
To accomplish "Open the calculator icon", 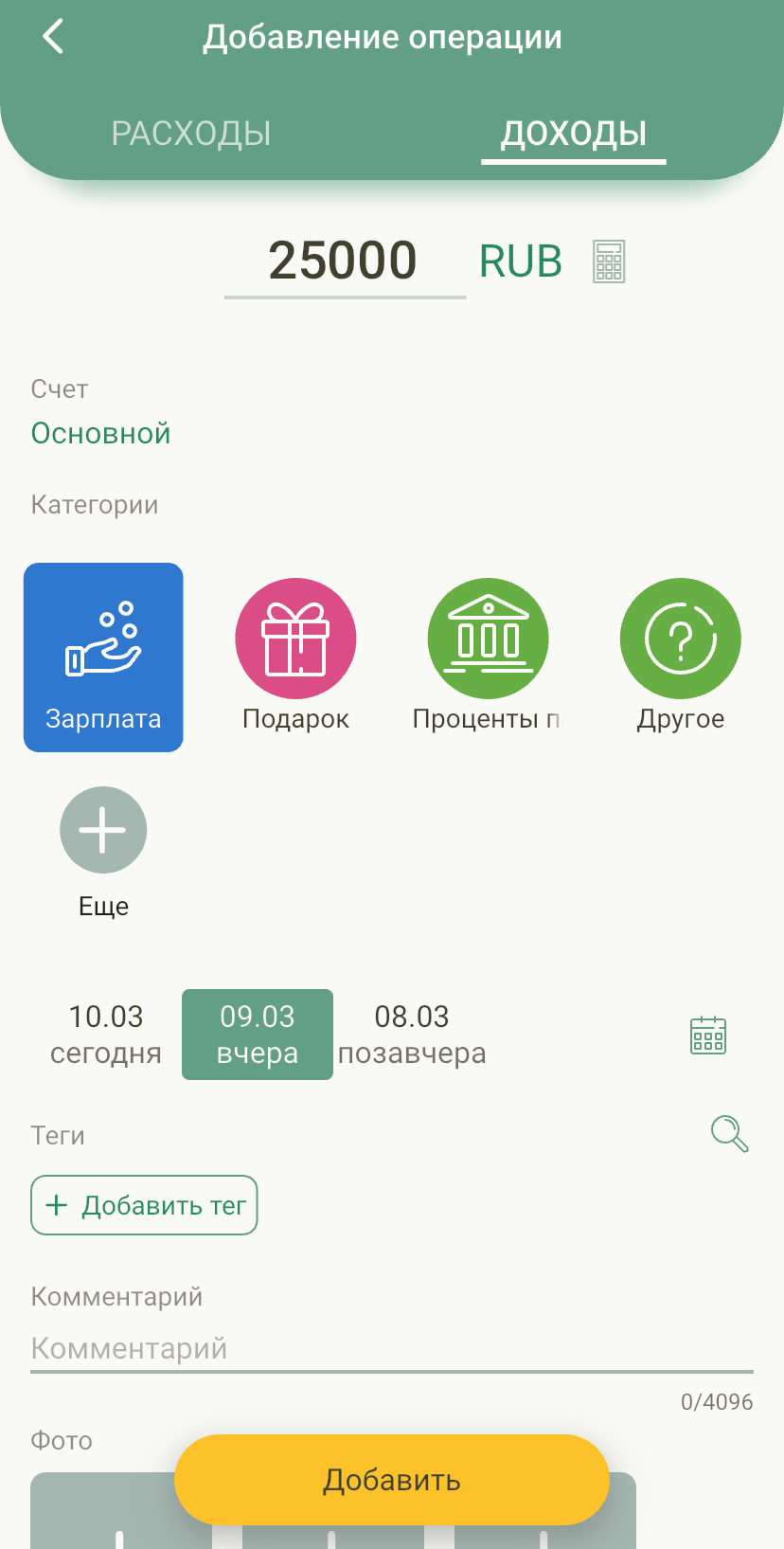I will [x=609, y=261].
